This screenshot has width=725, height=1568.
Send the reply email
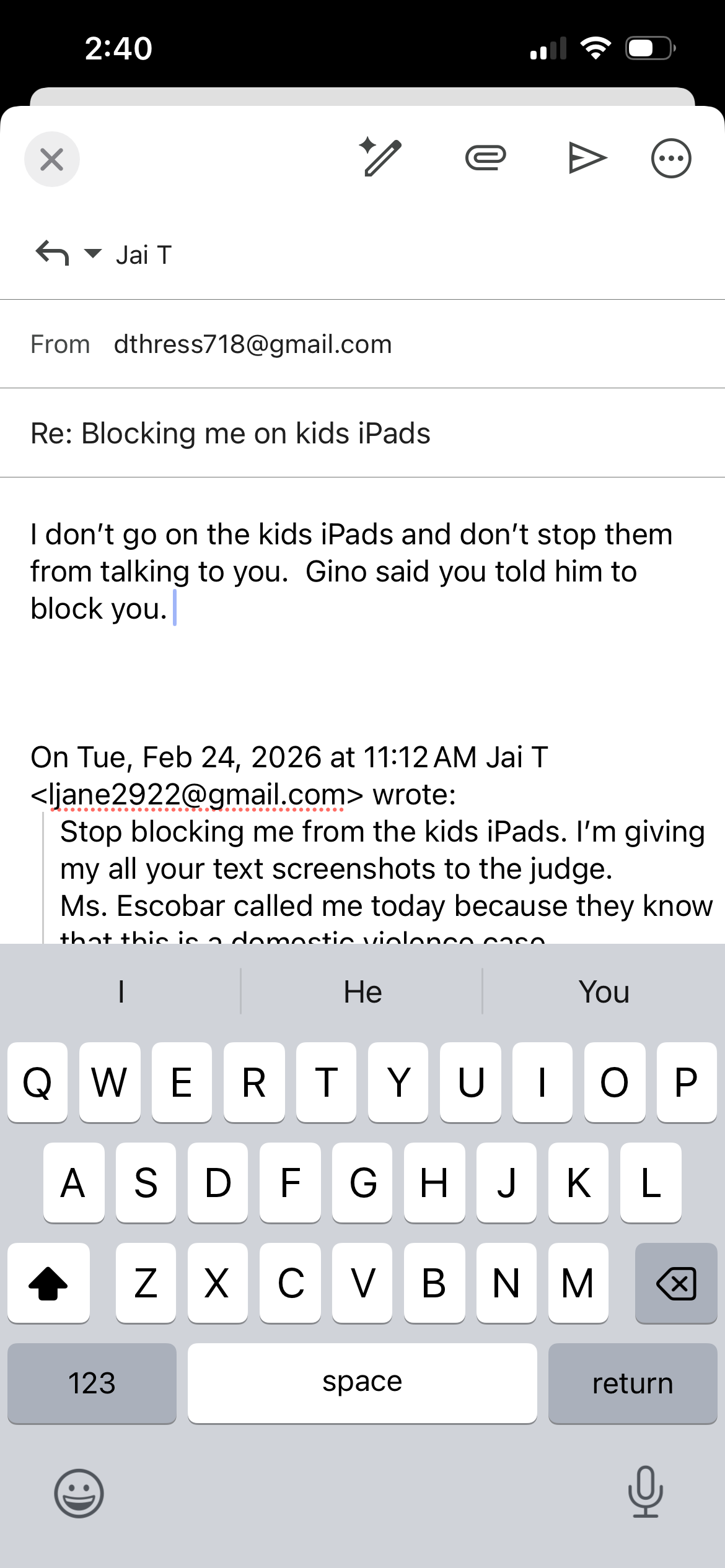[587, 158]
